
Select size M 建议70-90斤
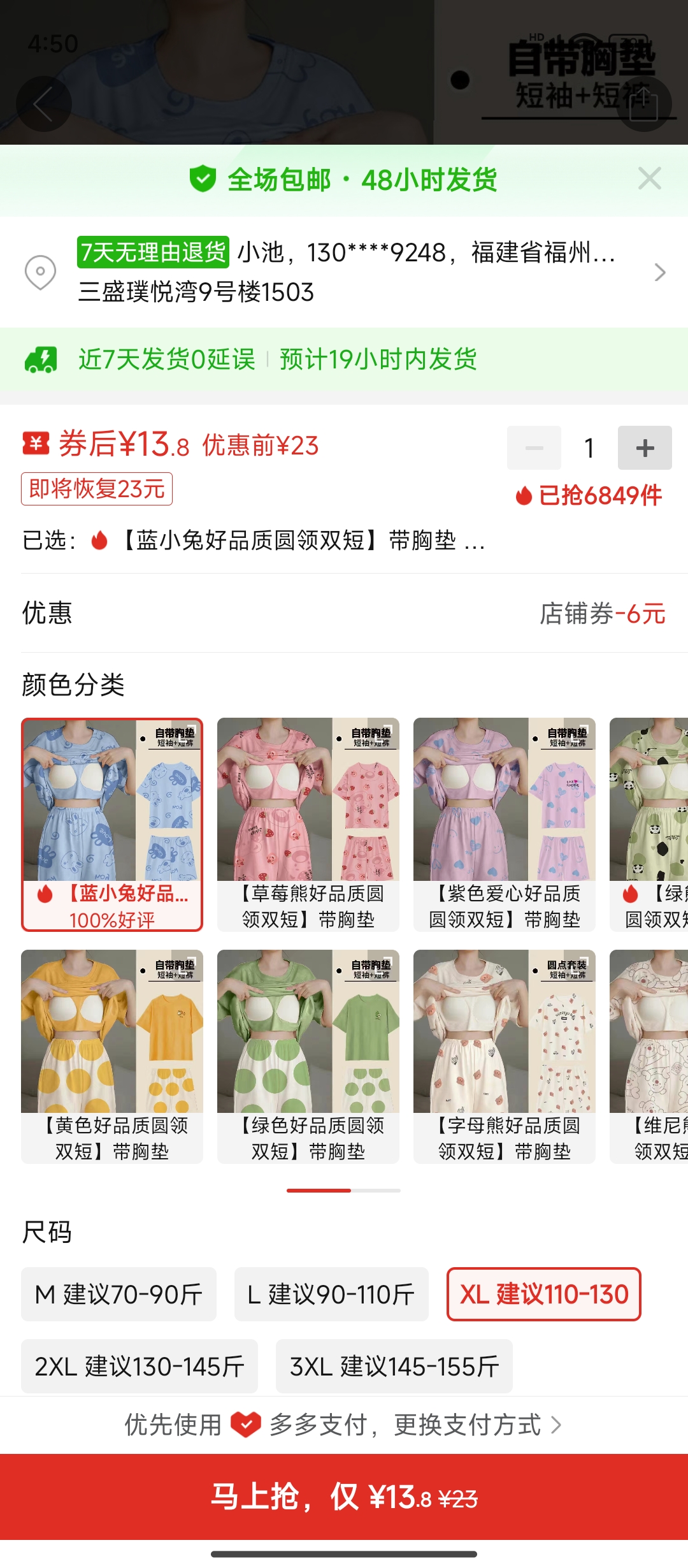coord(118,1294)
